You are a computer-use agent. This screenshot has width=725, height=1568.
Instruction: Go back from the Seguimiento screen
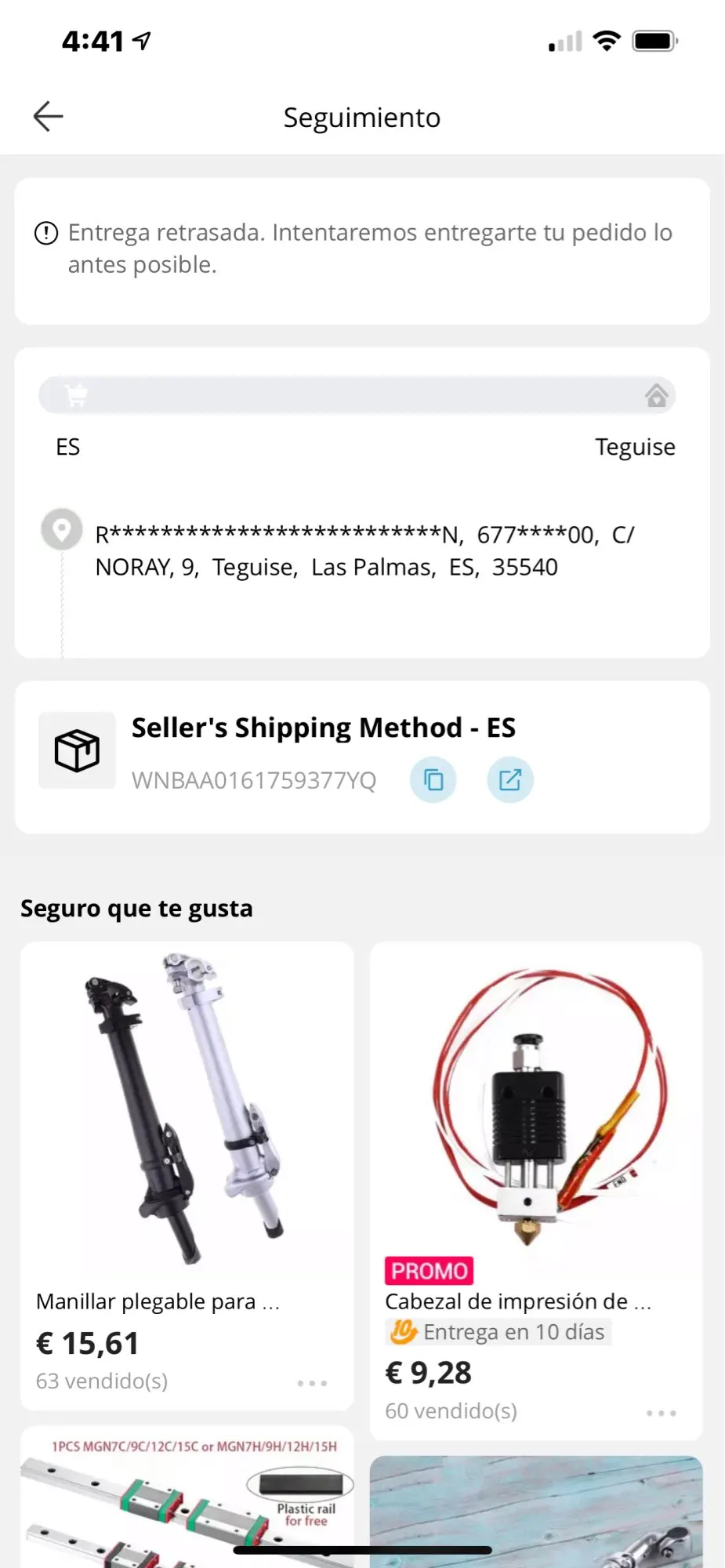point(48,116)
